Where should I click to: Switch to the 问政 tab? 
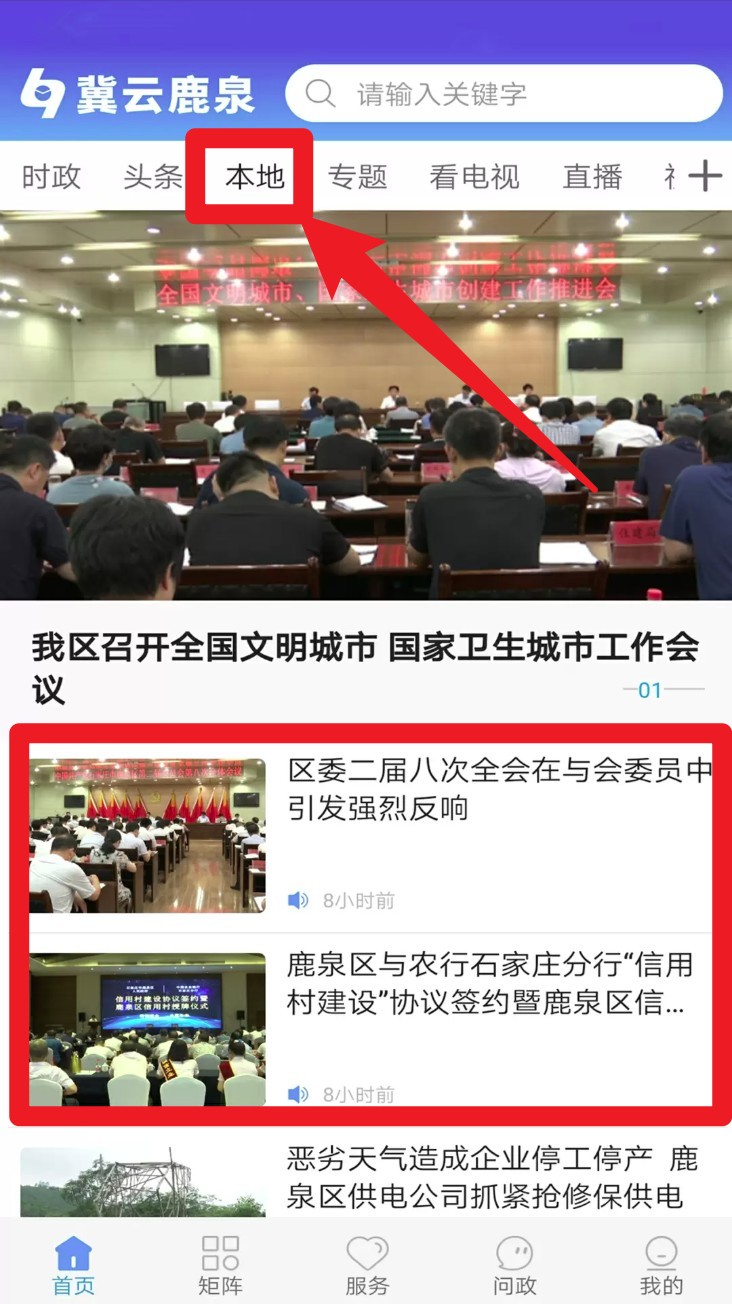click(514, 1265)
